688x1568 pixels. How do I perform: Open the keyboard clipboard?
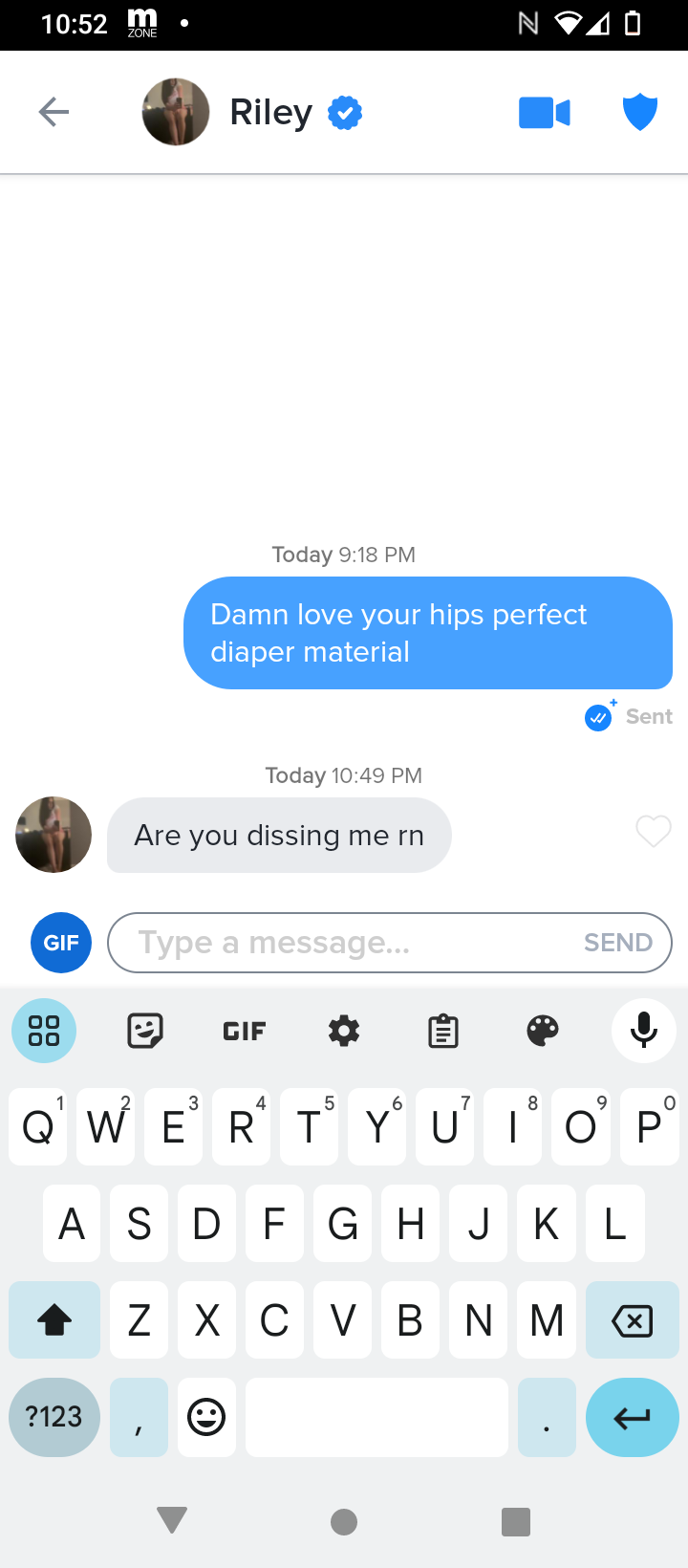(x=443, y=1031)
